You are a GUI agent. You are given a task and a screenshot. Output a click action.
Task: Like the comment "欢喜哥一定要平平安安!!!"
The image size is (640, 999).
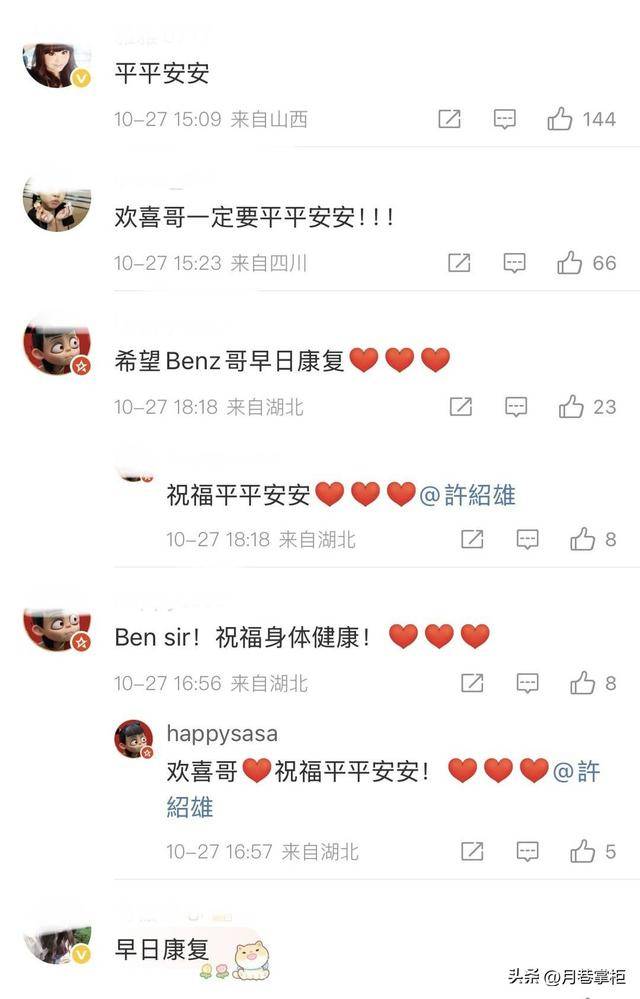click(570, 263)
